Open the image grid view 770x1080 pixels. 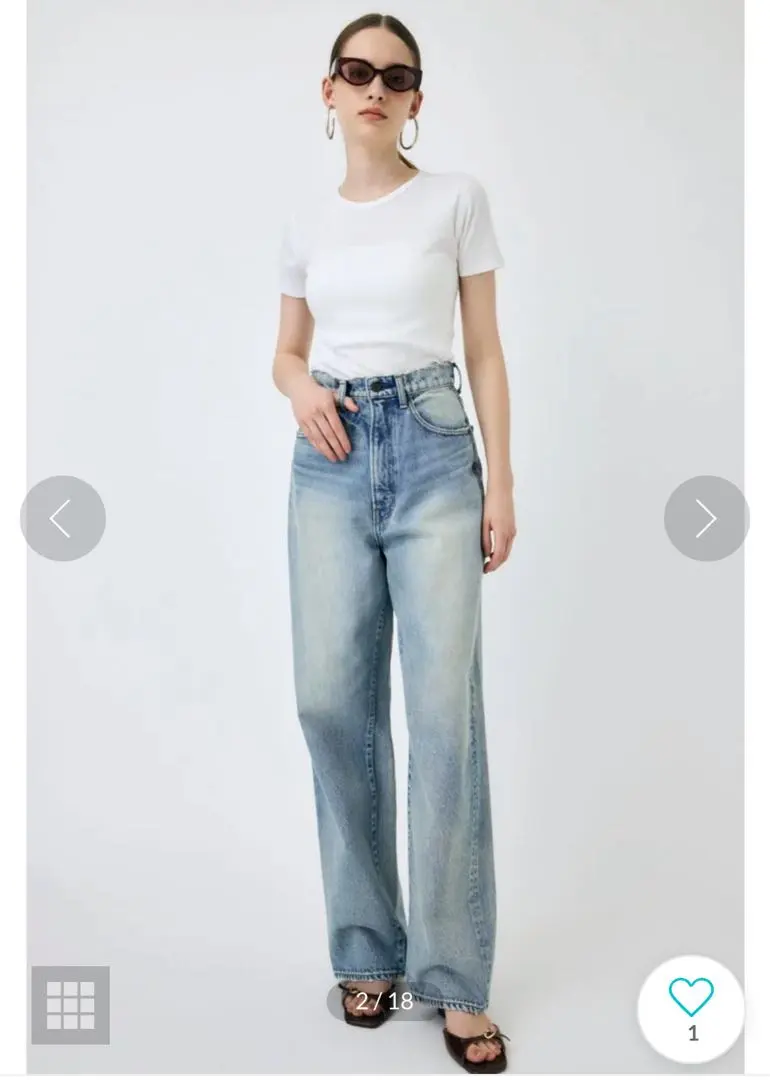(x=70, y=1005)
